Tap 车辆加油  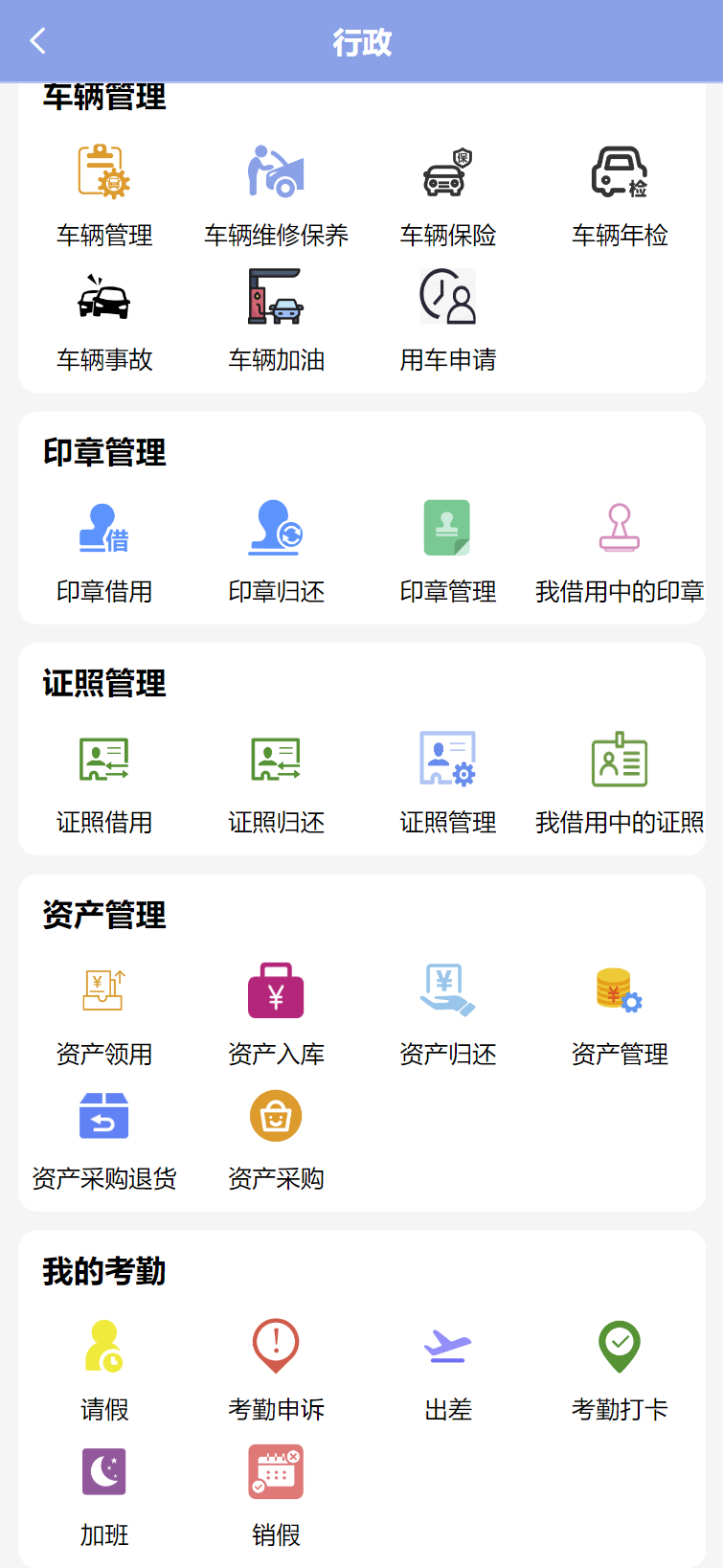(276, 322)
